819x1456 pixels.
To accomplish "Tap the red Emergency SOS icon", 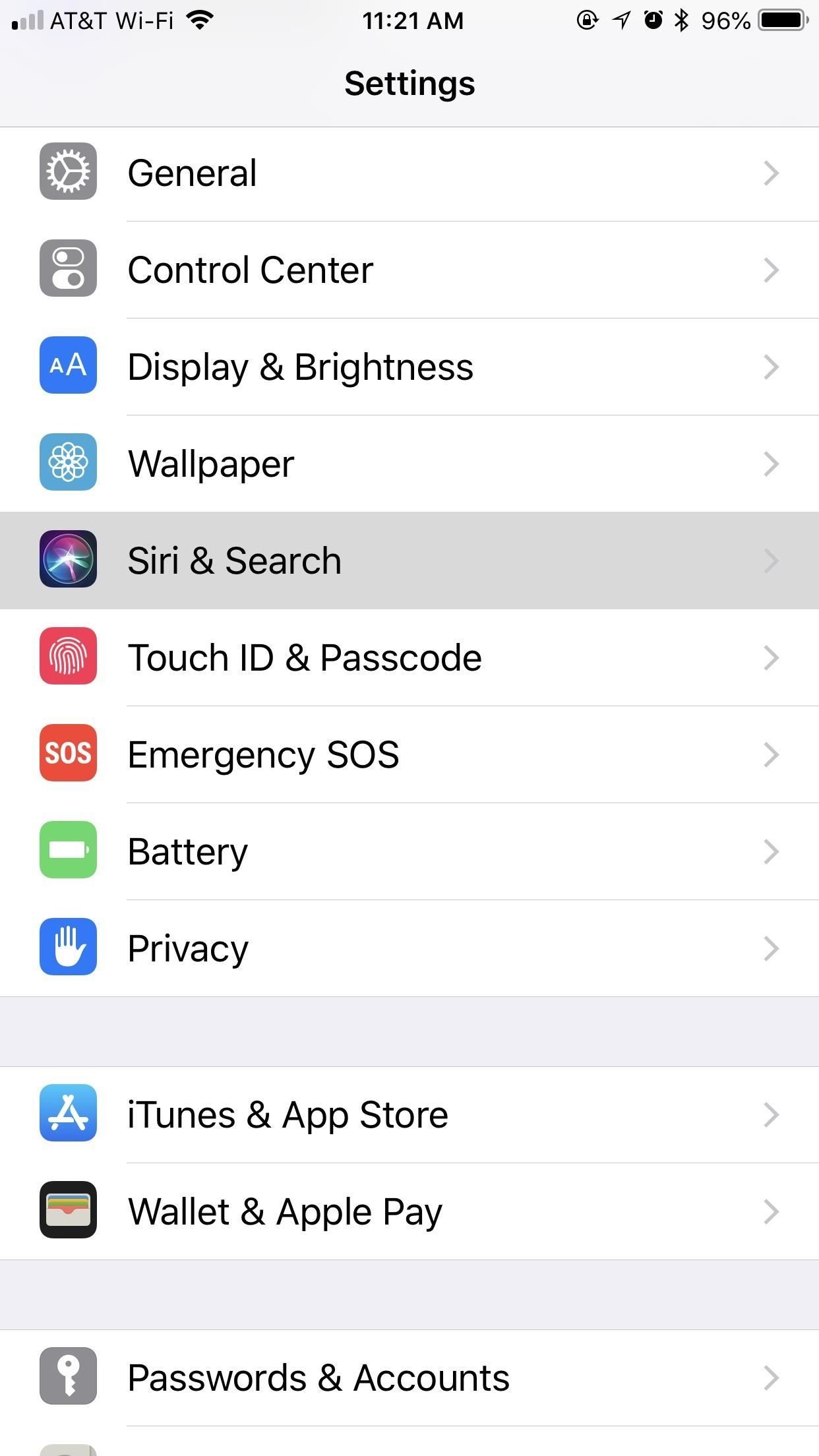I will point(68,754).
